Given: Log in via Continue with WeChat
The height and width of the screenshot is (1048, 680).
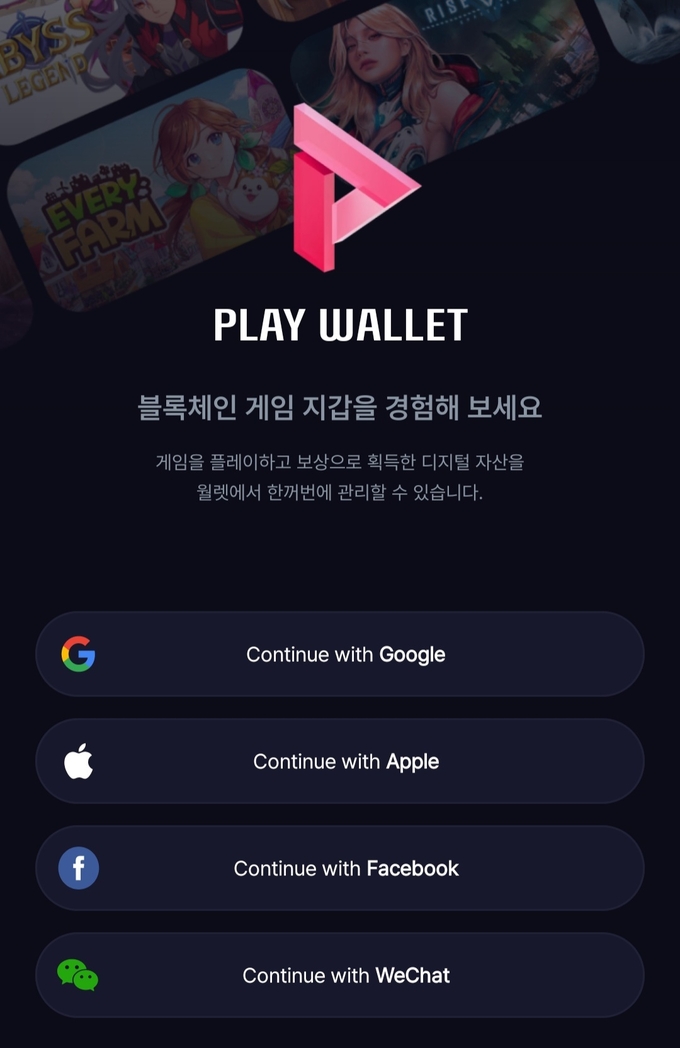Looking at the screenshot, I should coord(340,975).
